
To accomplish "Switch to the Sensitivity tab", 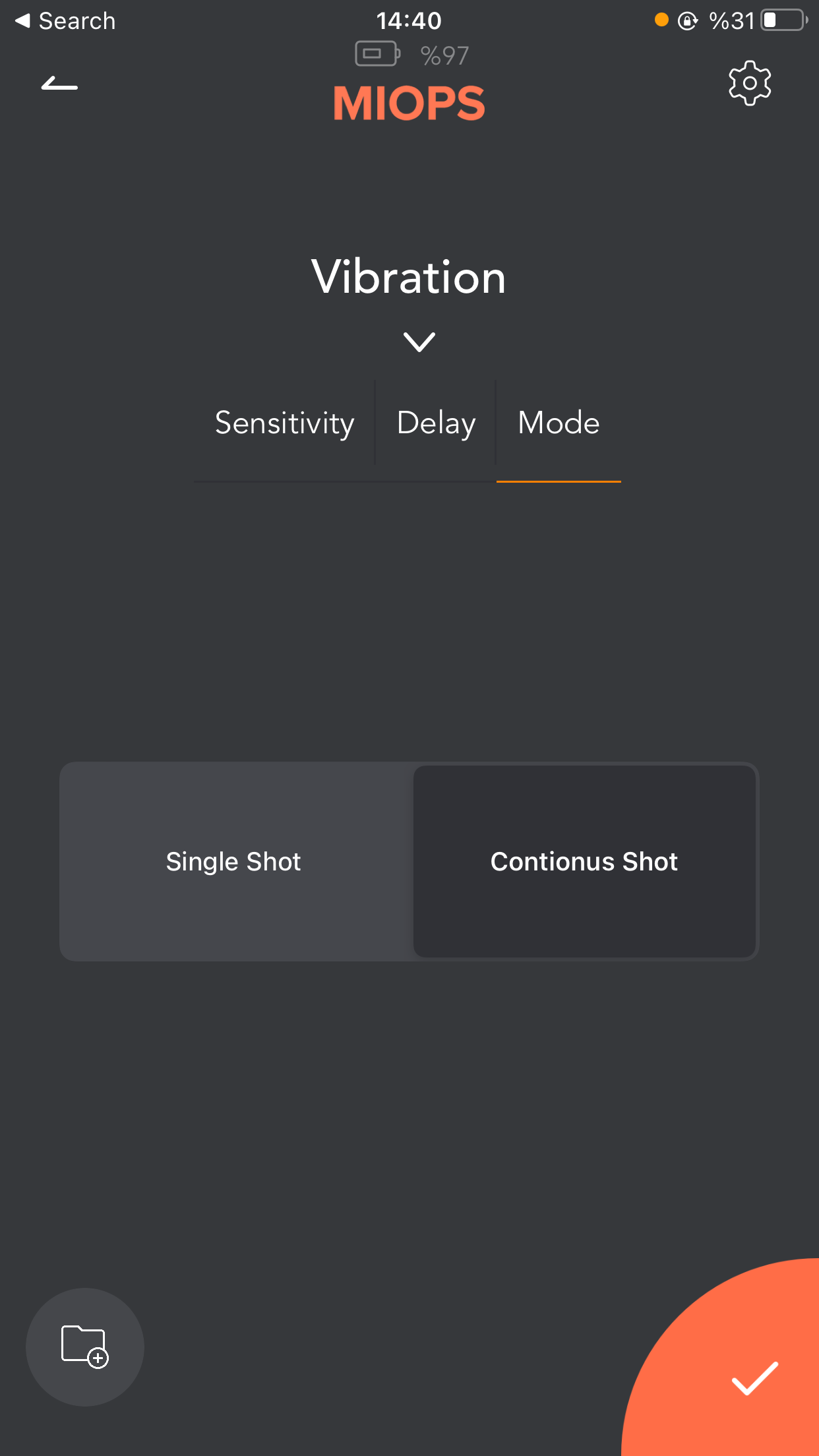I will (284, 423).
